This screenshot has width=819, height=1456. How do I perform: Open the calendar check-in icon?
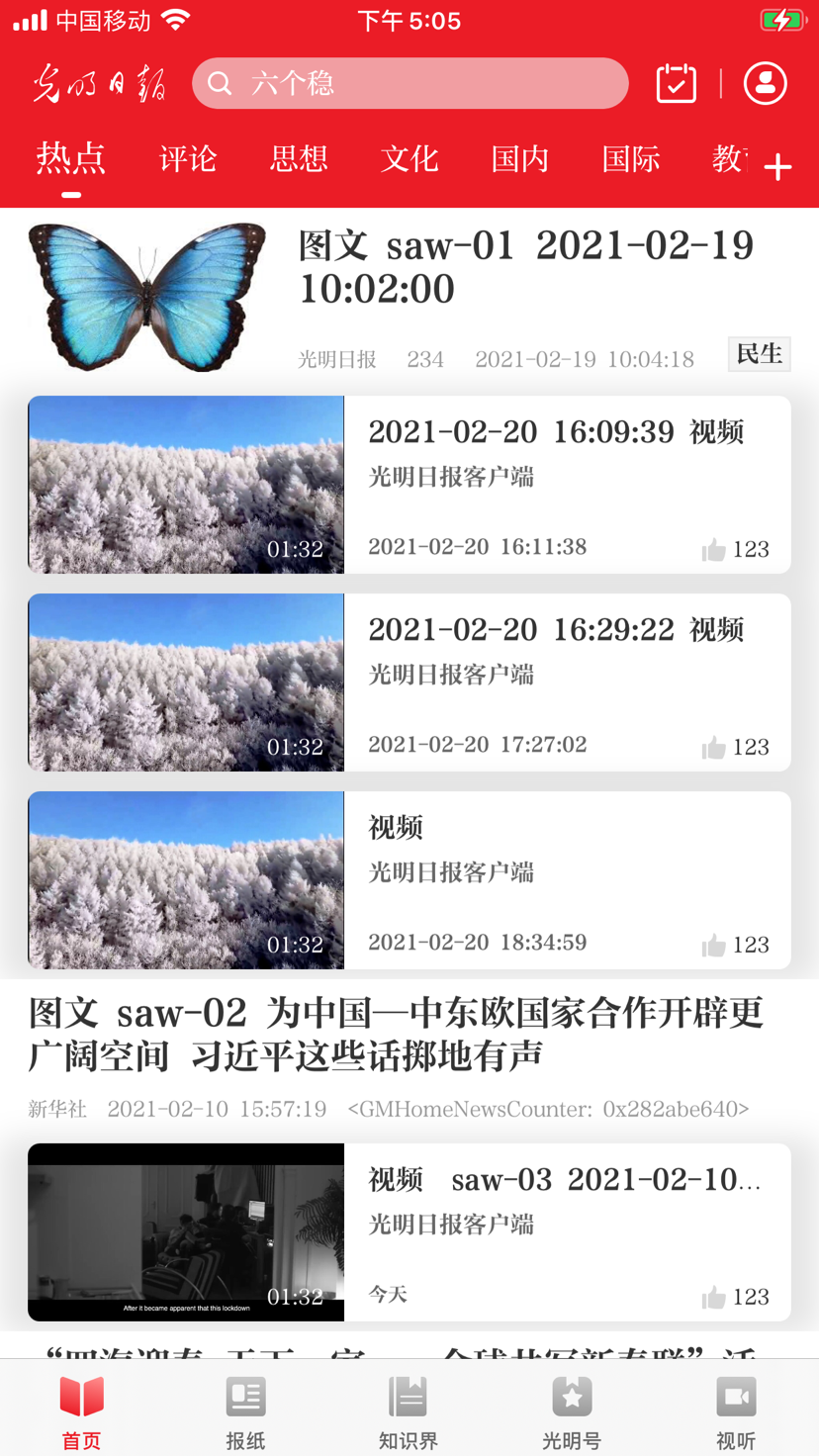point(677,83)
